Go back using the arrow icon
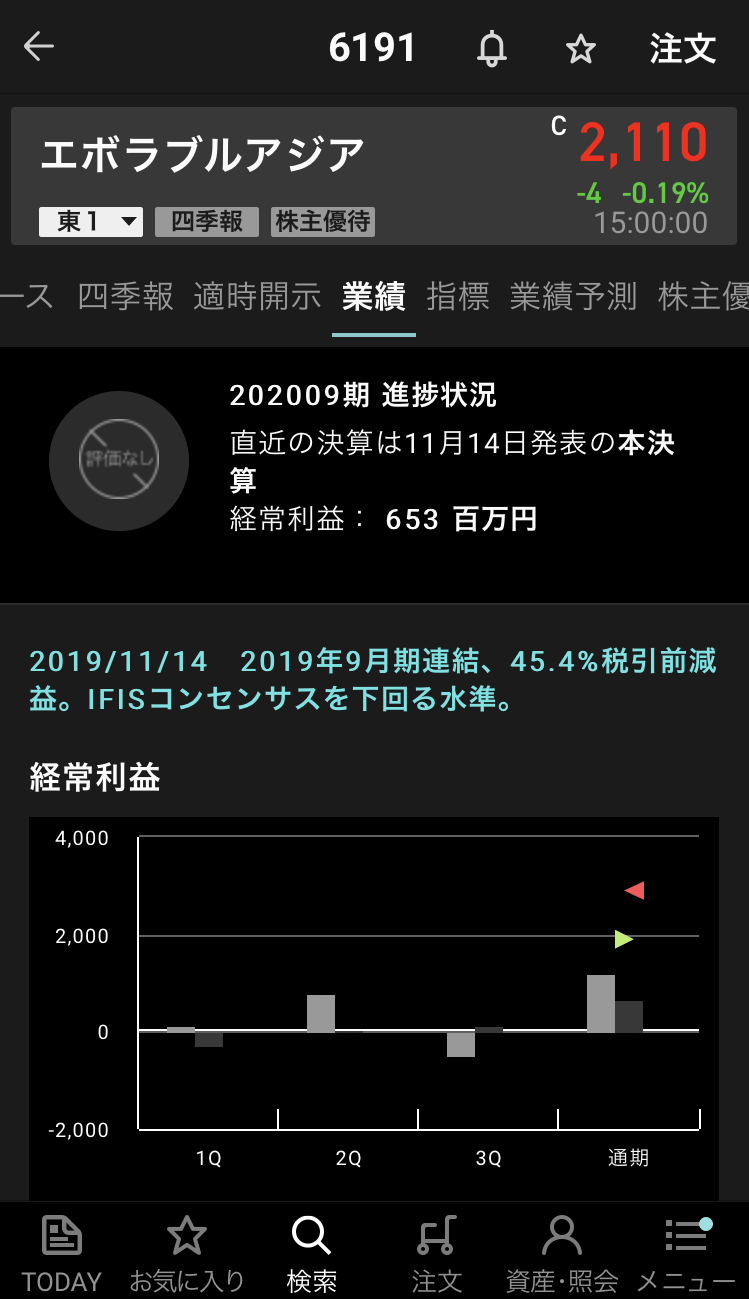The height and width of the screenshot is (1299, 749). point(38,47)
